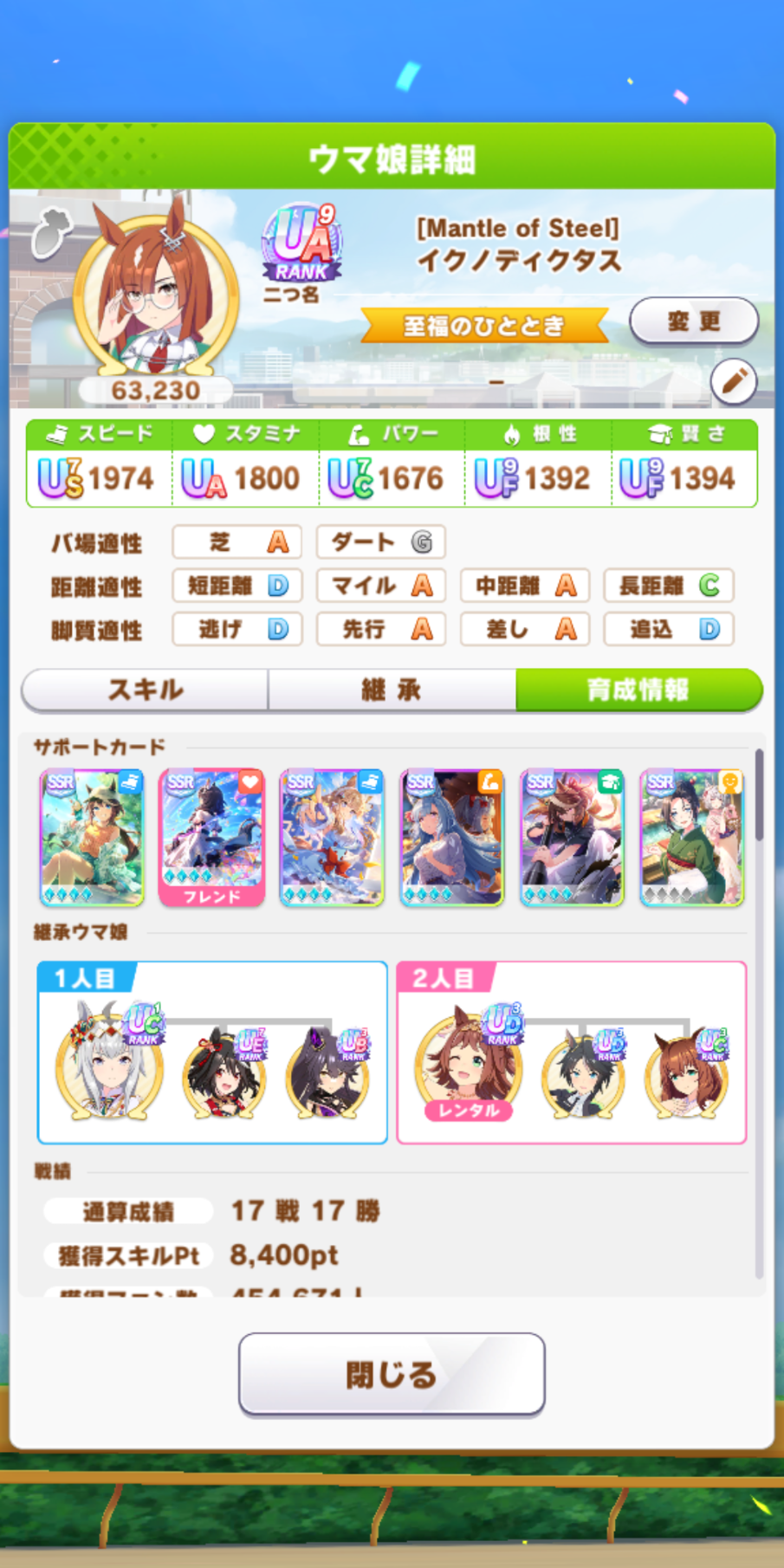Switch to the スキル tab
The height and width of the screenshot is (1568, 784).
146,690
